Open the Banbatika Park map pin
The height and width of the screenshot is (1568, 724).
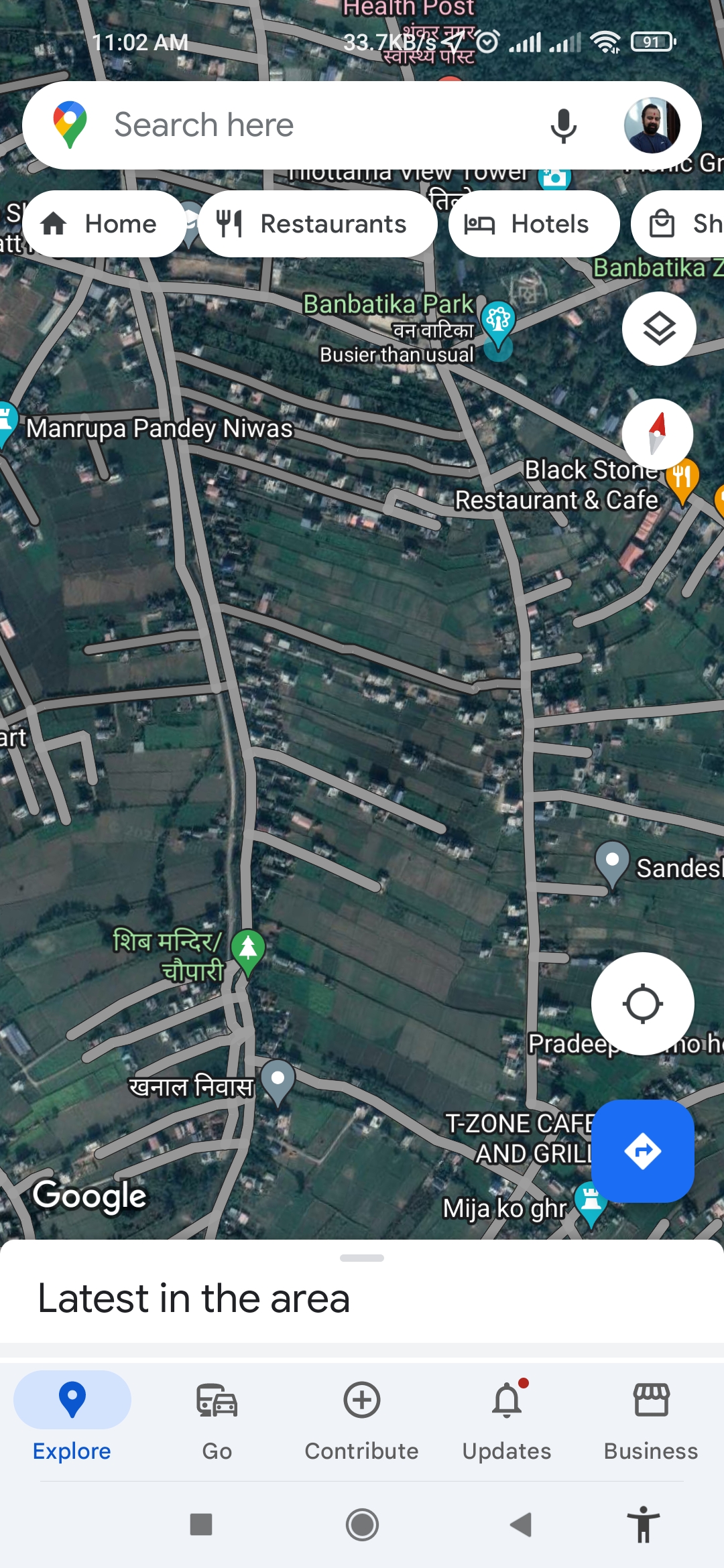(x=498, y=320)
